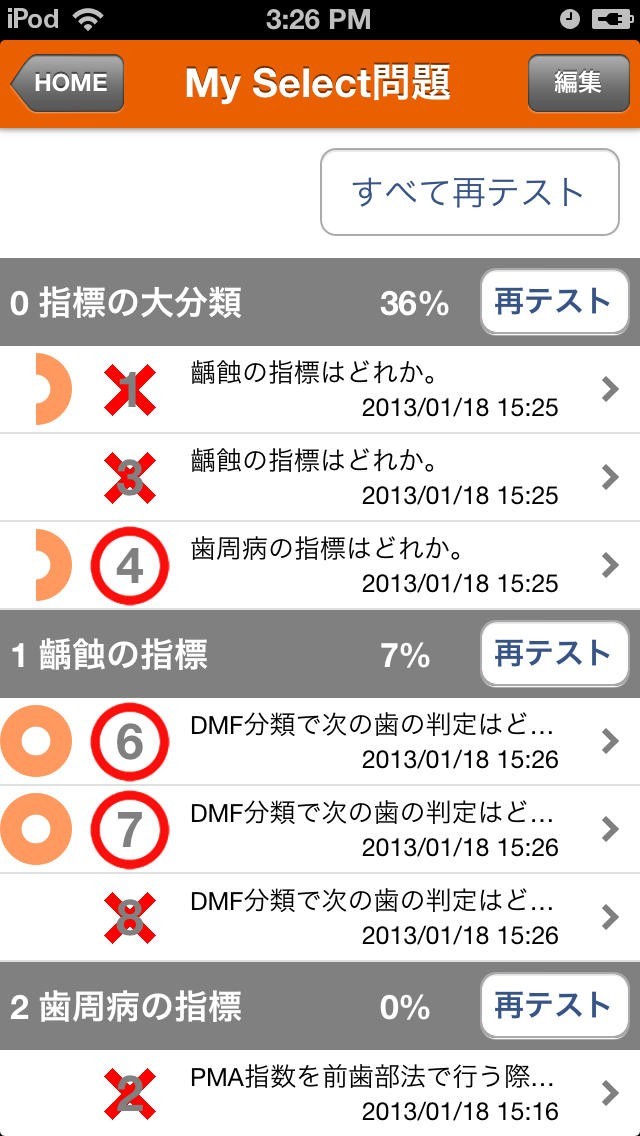640x1136 pixels.
Task: Retest the 歯周病の指標 section
Action: 553,1006
